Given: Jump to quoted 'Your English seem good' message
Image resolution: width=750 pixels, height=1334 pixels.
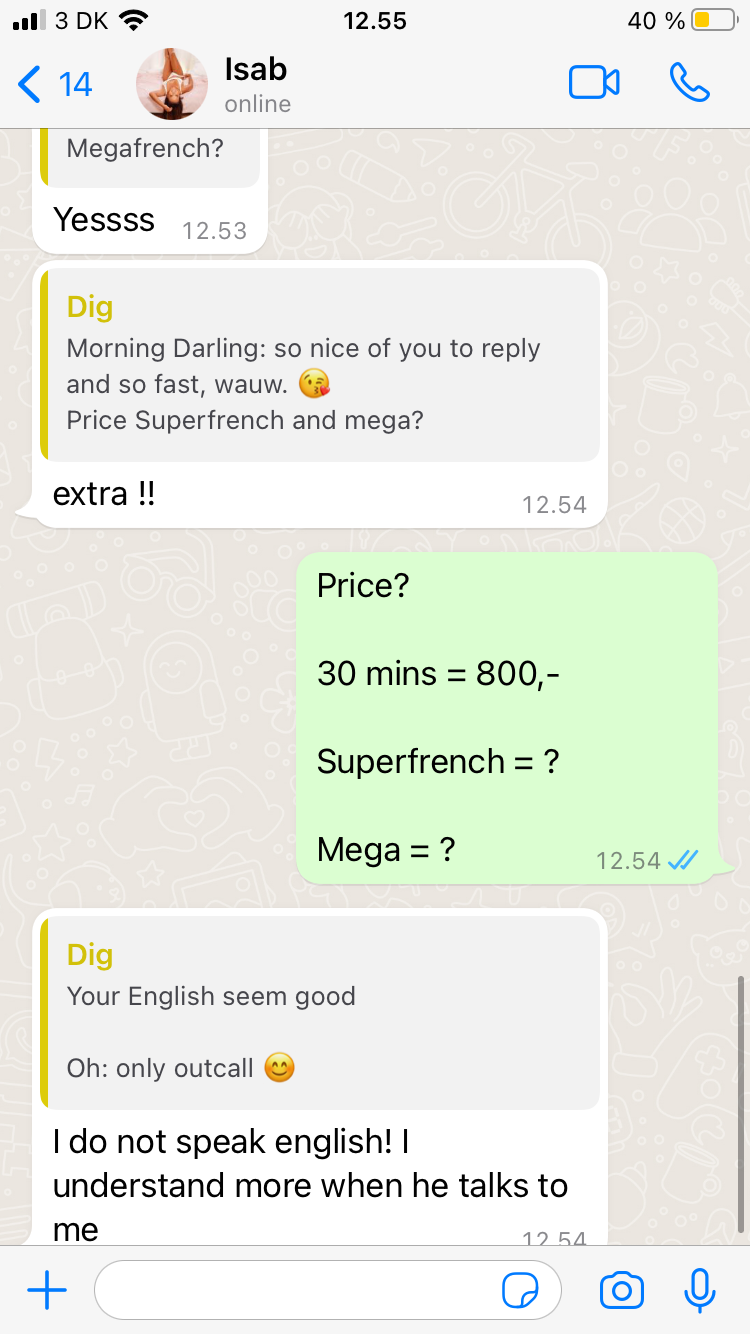Looking at the screenshot, I should click(320, 1013).
